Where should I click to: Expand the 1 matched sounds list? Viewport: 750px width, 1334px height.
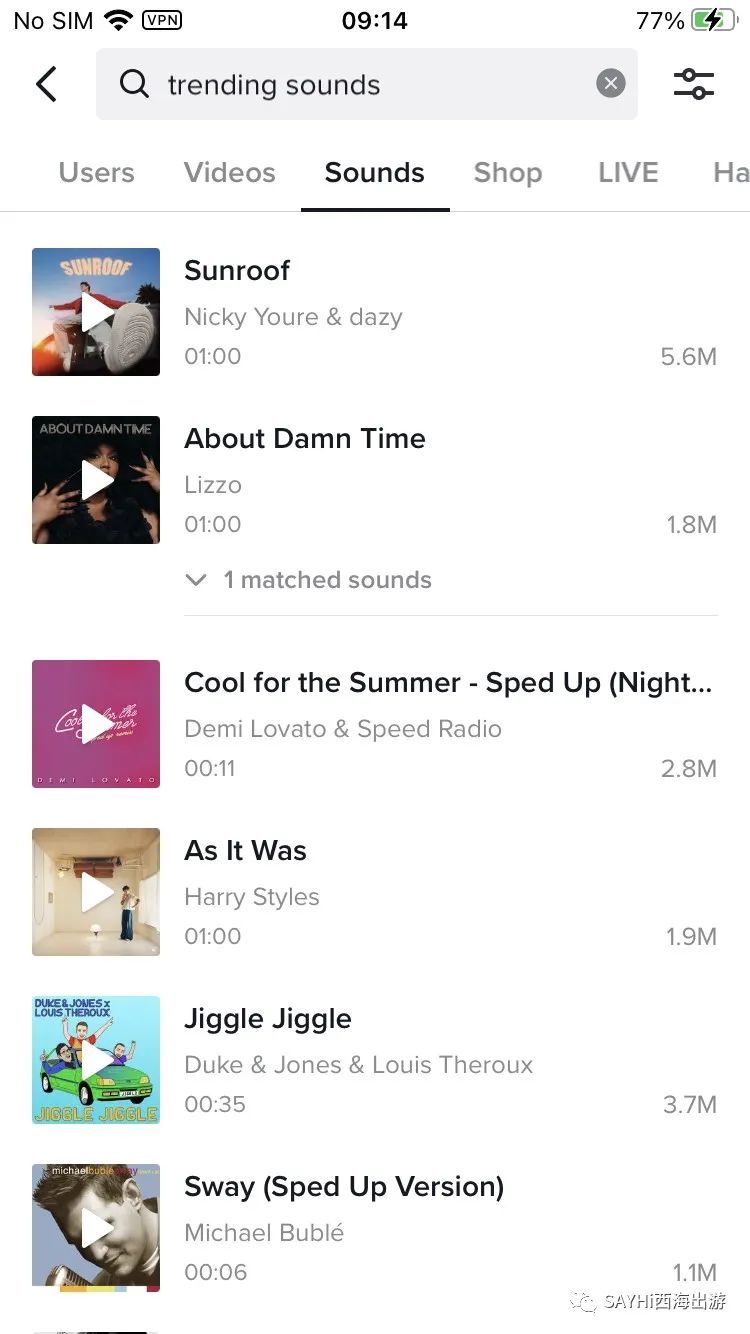[x=310, y=580]
